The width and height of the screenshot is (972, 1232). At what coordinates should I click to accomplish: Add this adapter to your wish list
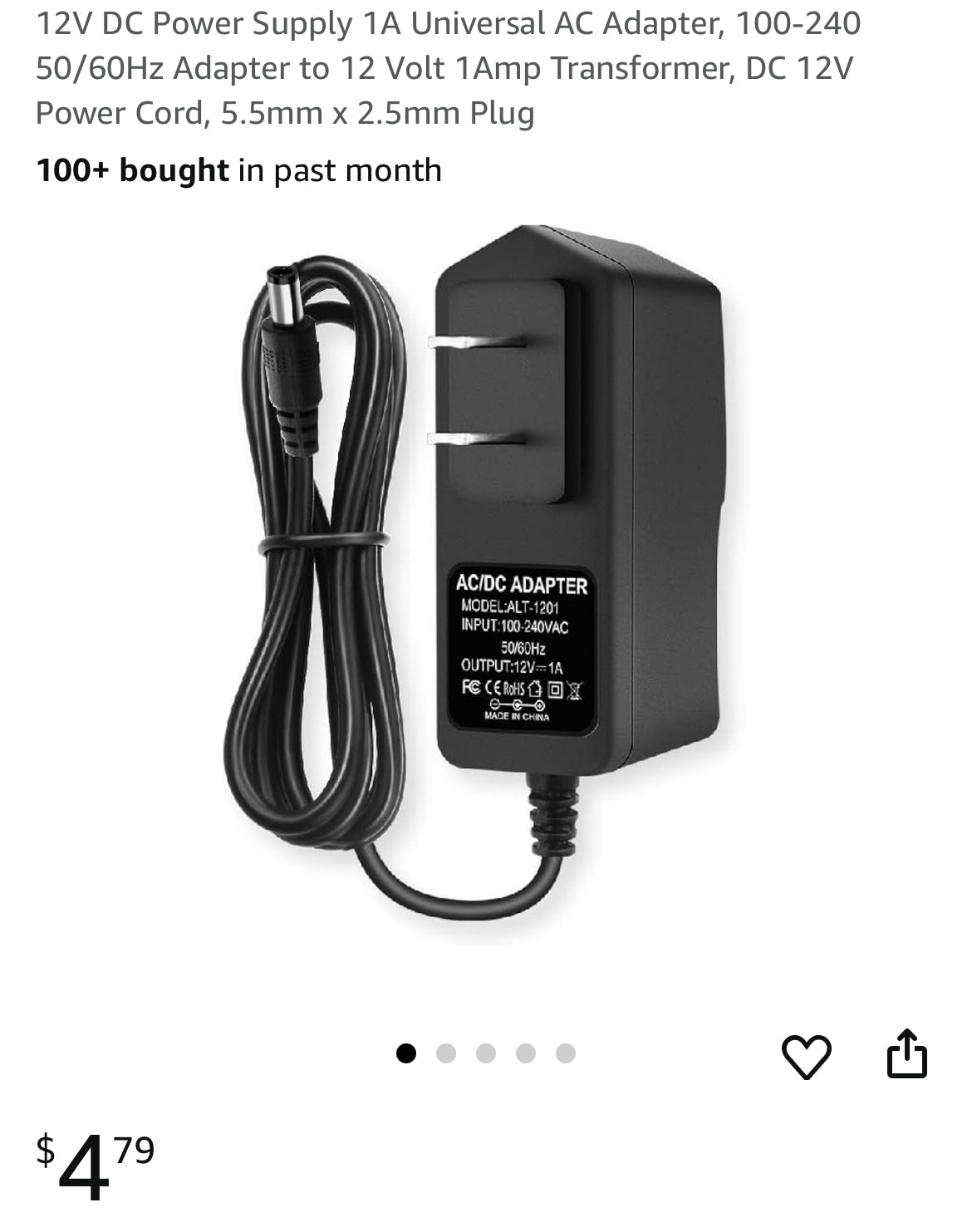pyautogui.click(x=806, y=1057)
